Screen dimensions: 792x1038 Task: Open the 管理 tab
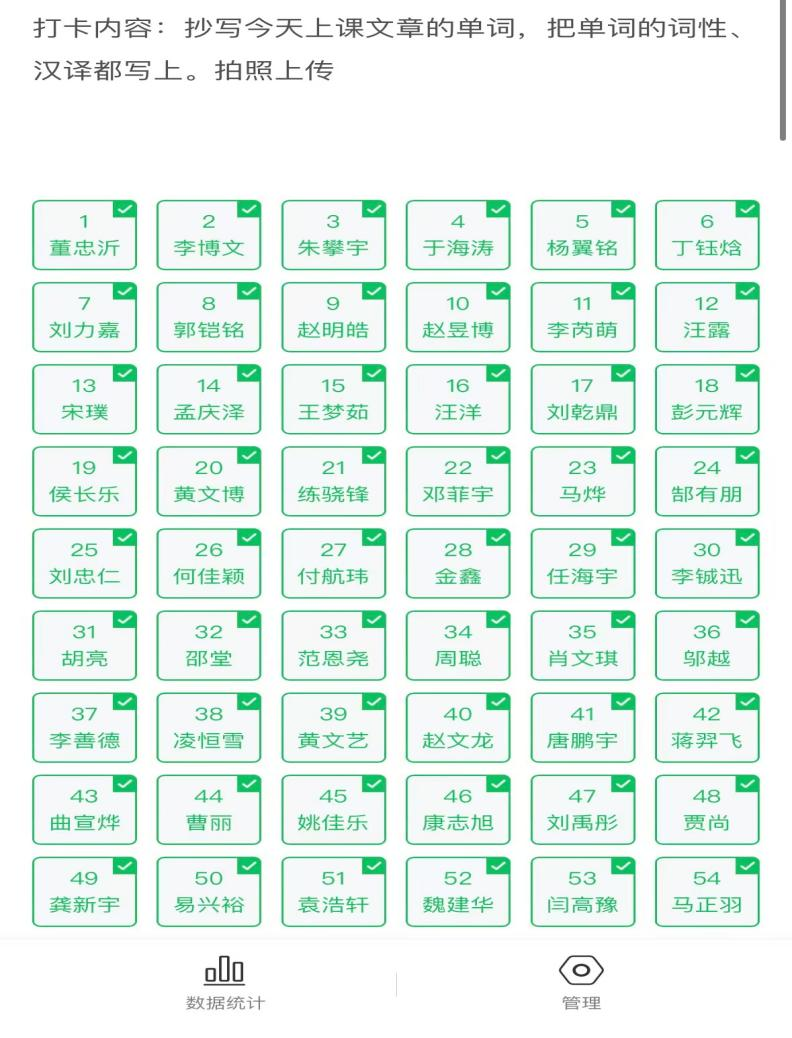(581, 984)
